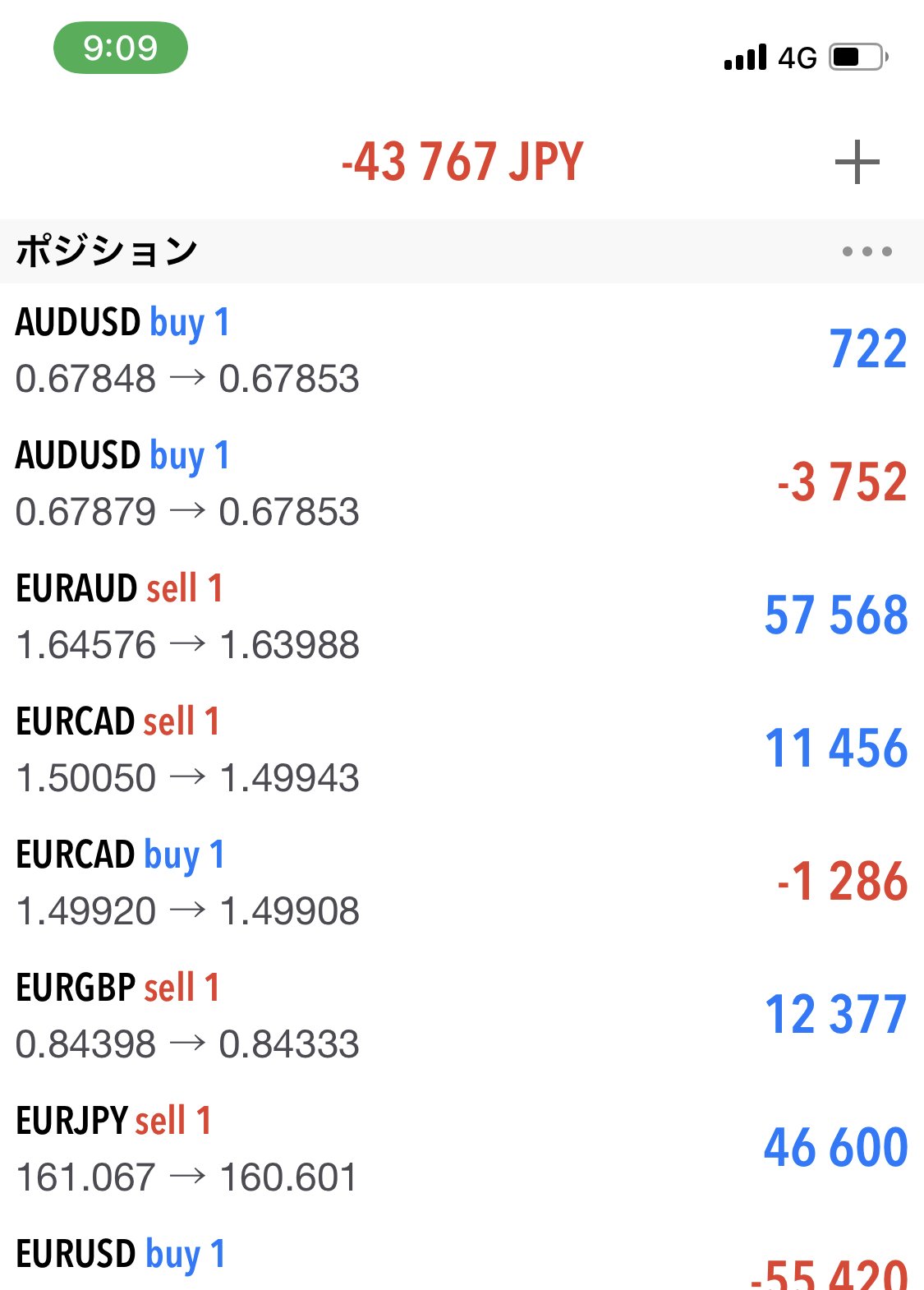Tap the plus icon to add new order
Viewport: 924px width, 1290px height.
click(857, 162)
